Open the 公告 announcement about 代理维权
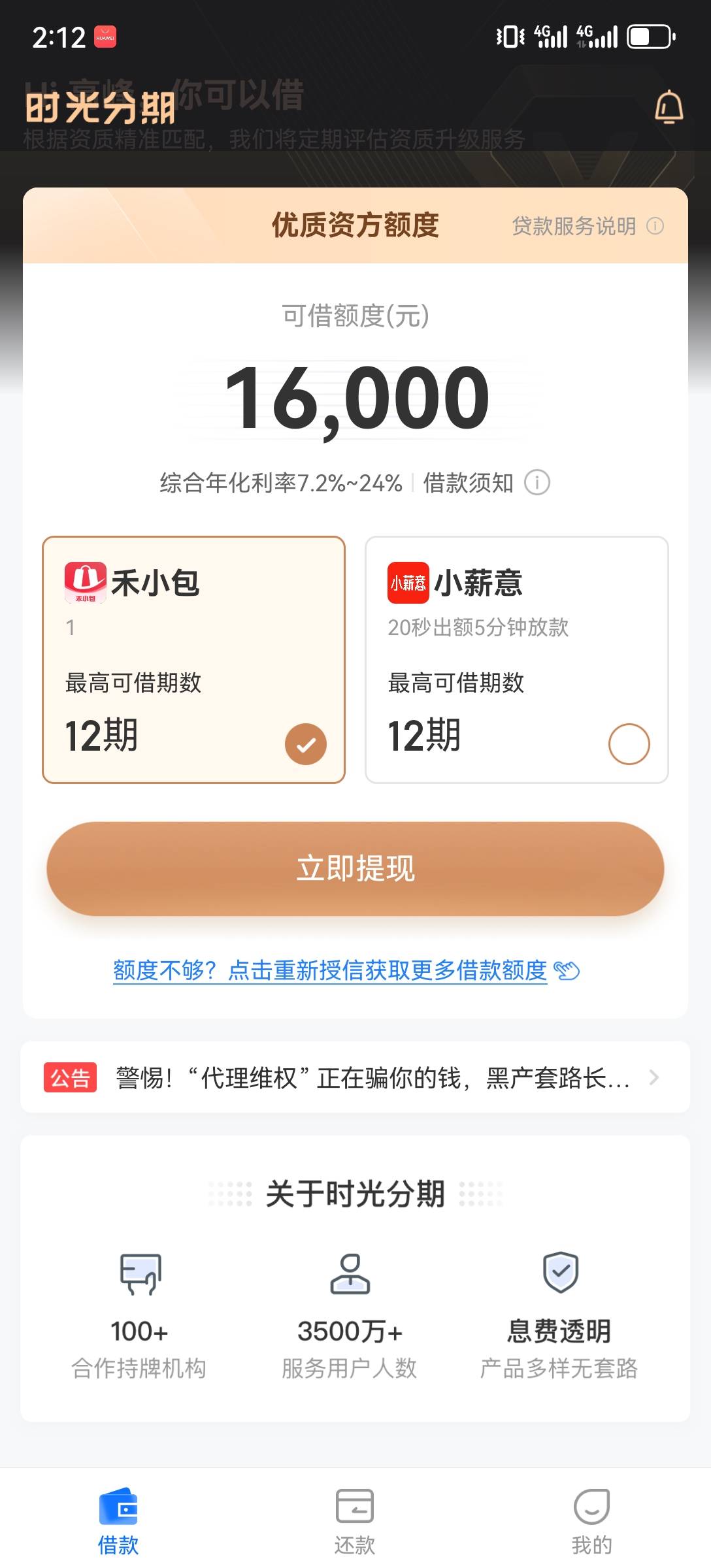 point(355,1077)
